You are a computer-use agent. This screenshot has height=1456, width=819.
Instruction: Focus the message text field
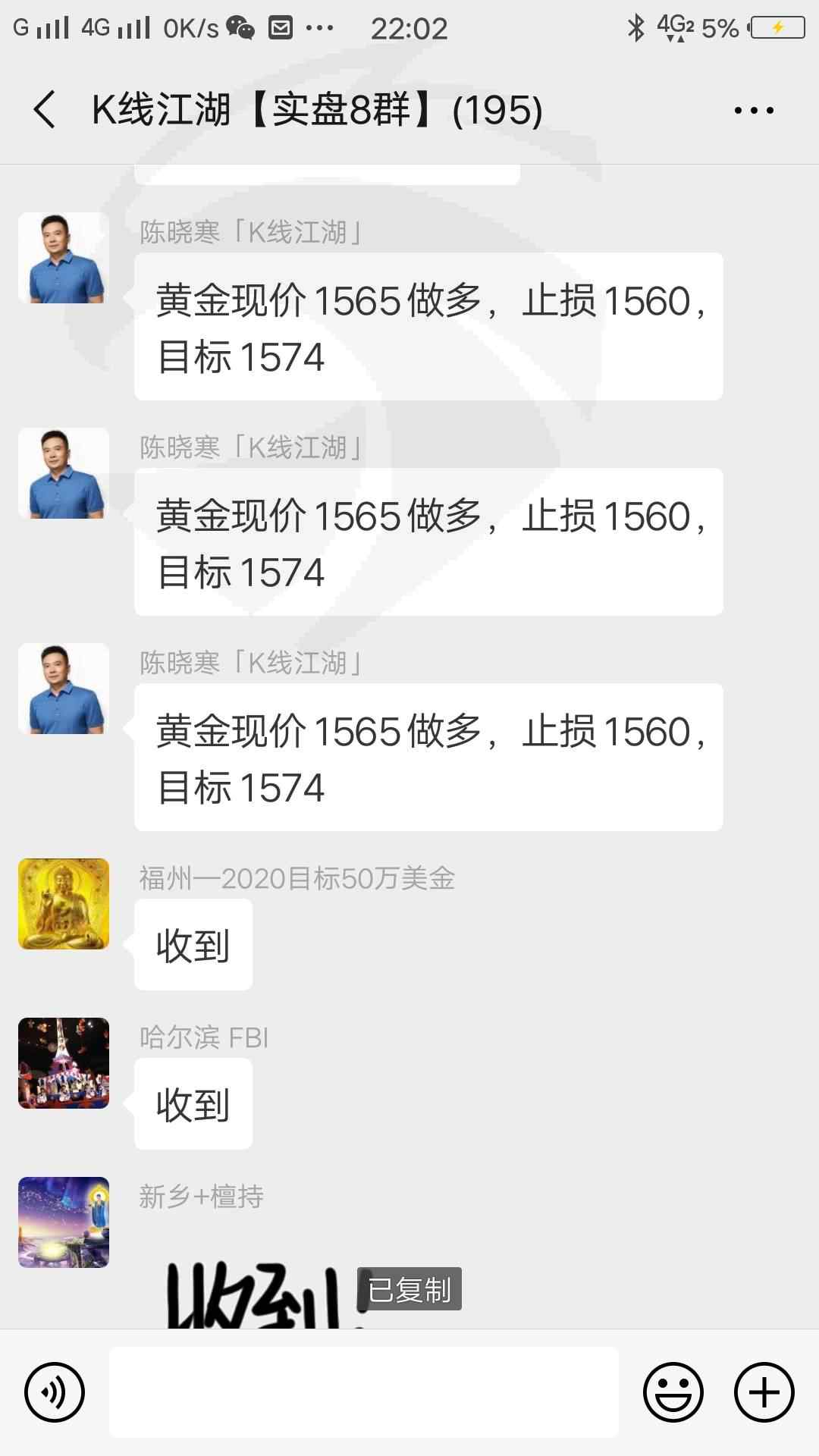(x=364, y=1392)
